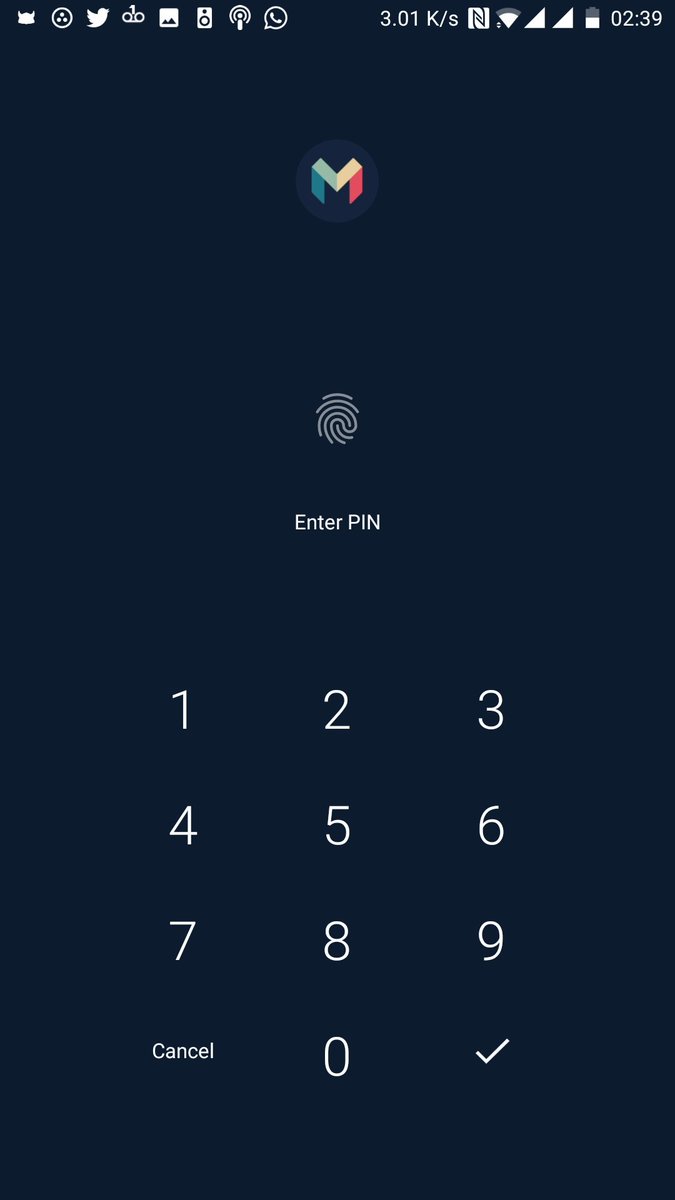Confirm the PIN with the checkmark
Image resolution: width=675 pixels, height=1200 pixels.
tap(492, 1051)
